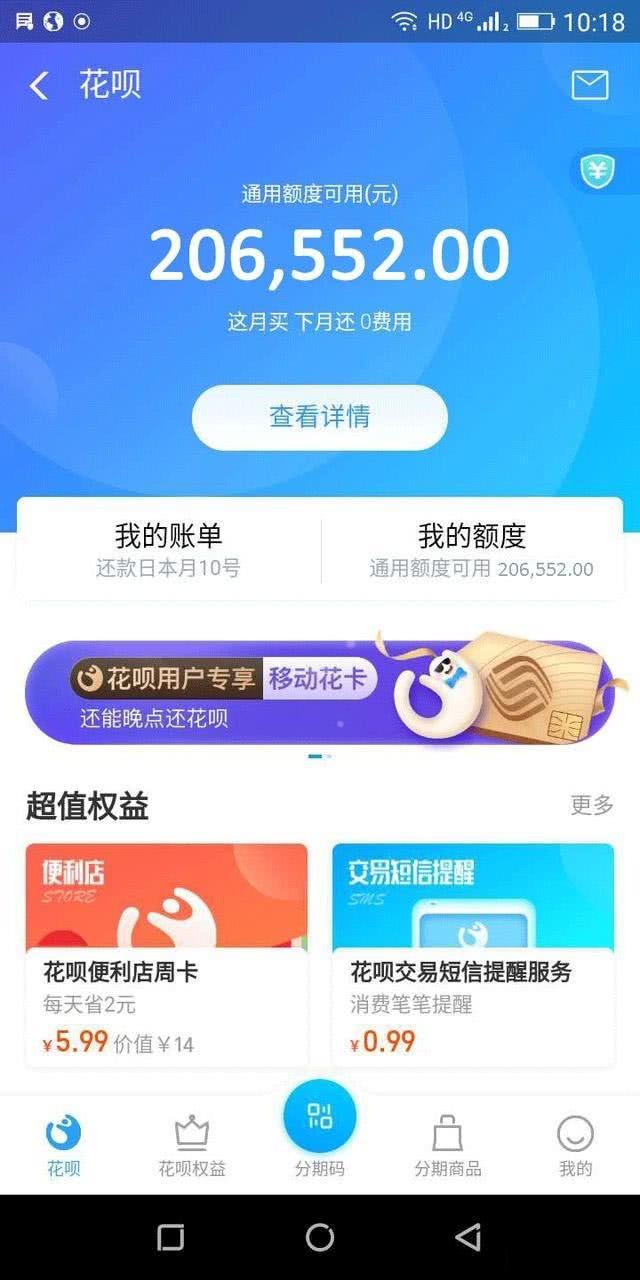Tap the 查看详情 button

320,417
